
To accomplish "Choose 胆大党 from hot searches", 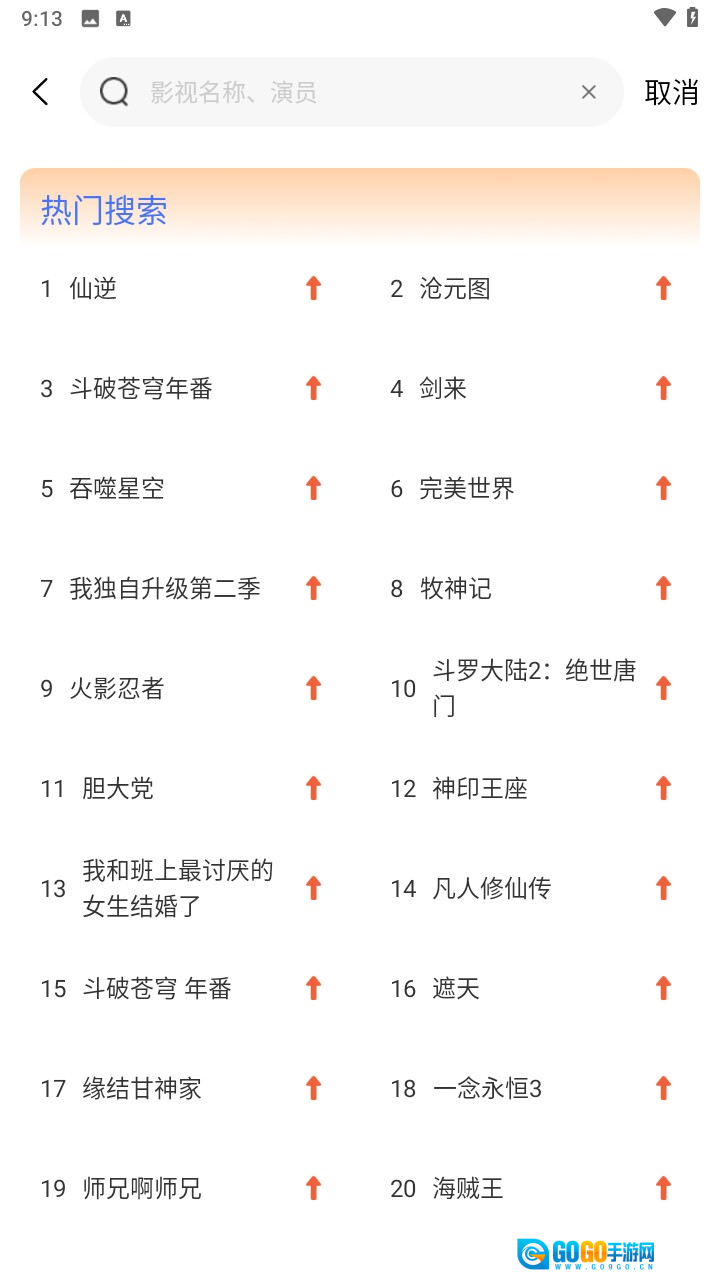I will [118, 789].
